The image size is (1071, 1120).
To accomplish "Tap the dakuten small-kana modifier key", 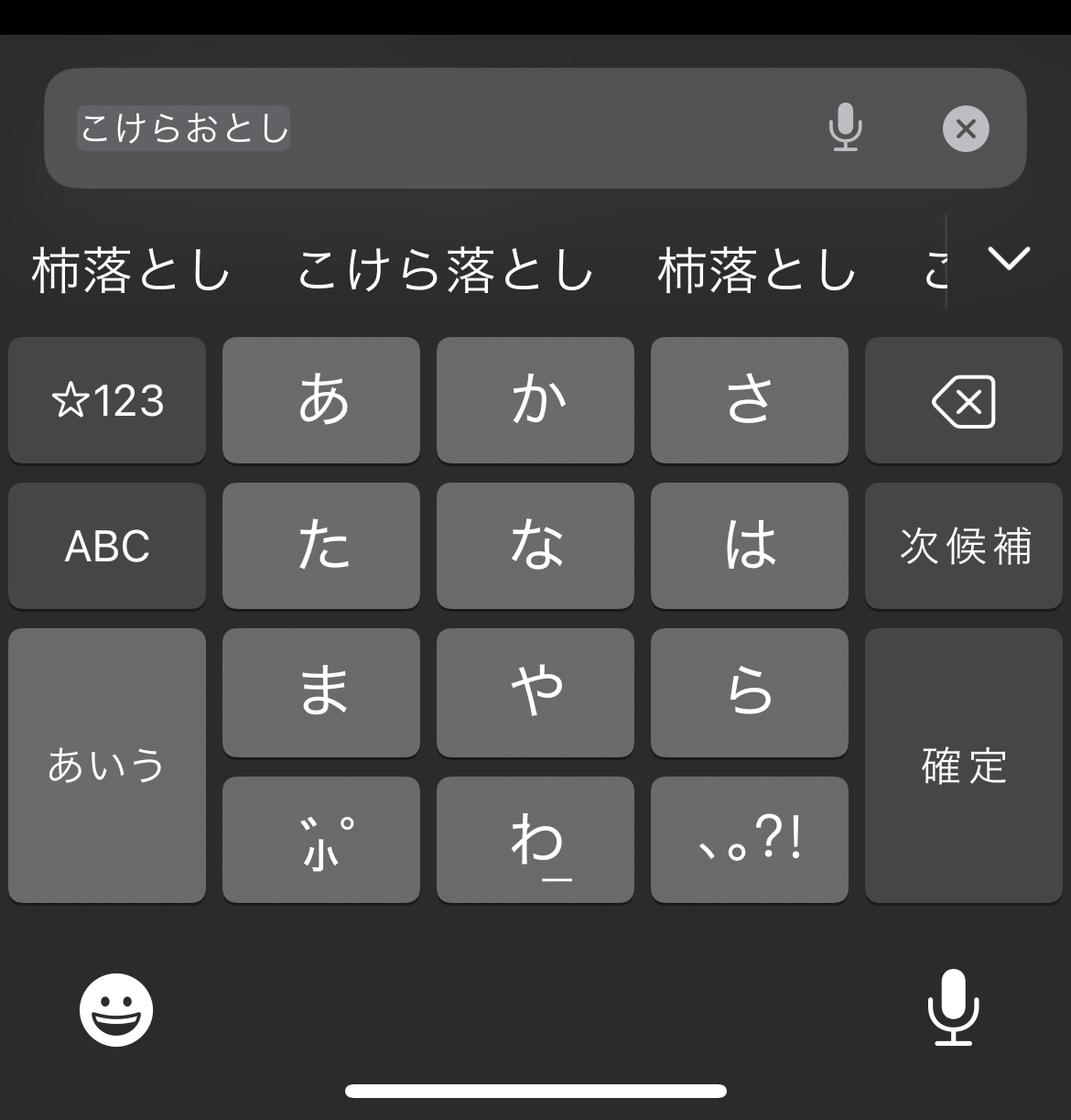I will (x=321, y=840).
